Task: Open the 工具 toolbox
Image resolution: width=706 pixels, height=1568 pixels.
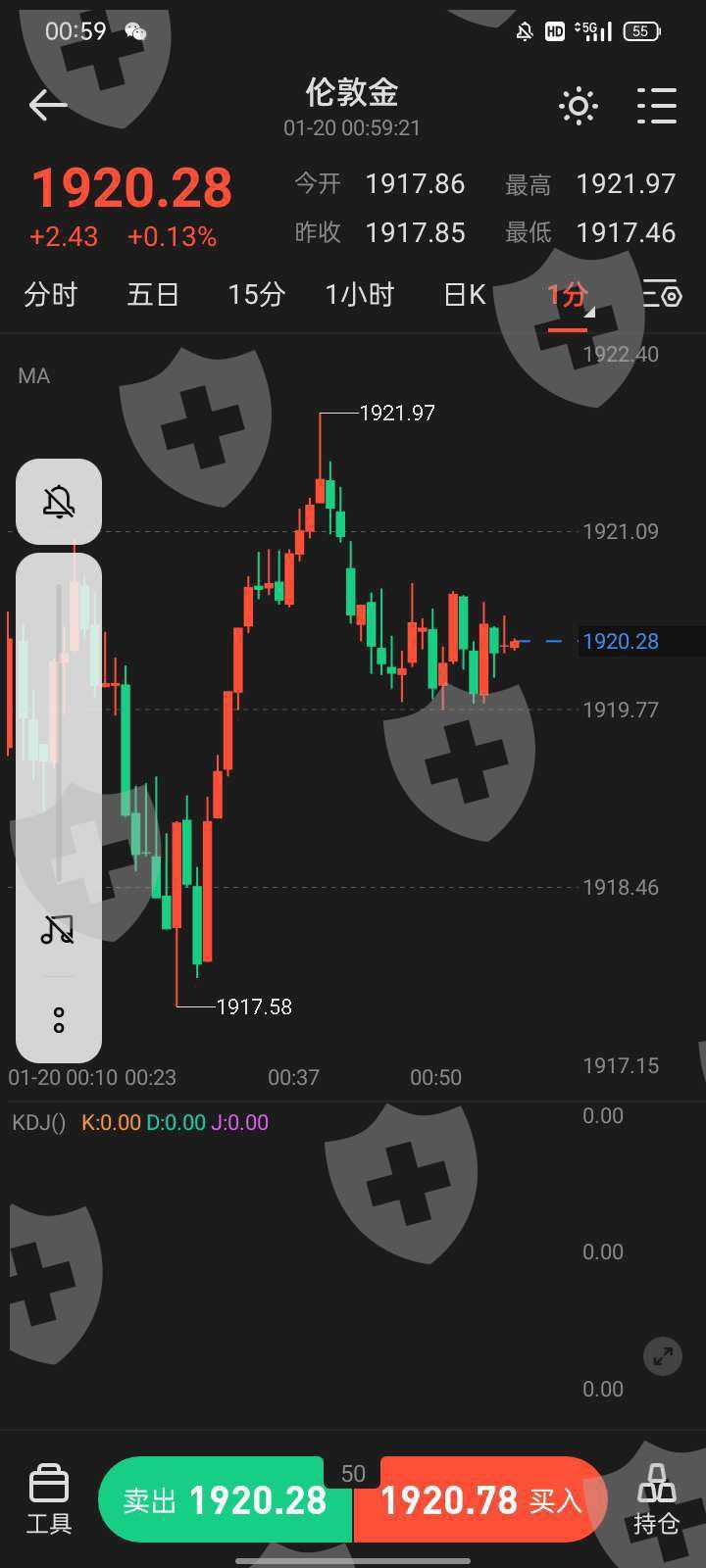Action: point(49,1499)
